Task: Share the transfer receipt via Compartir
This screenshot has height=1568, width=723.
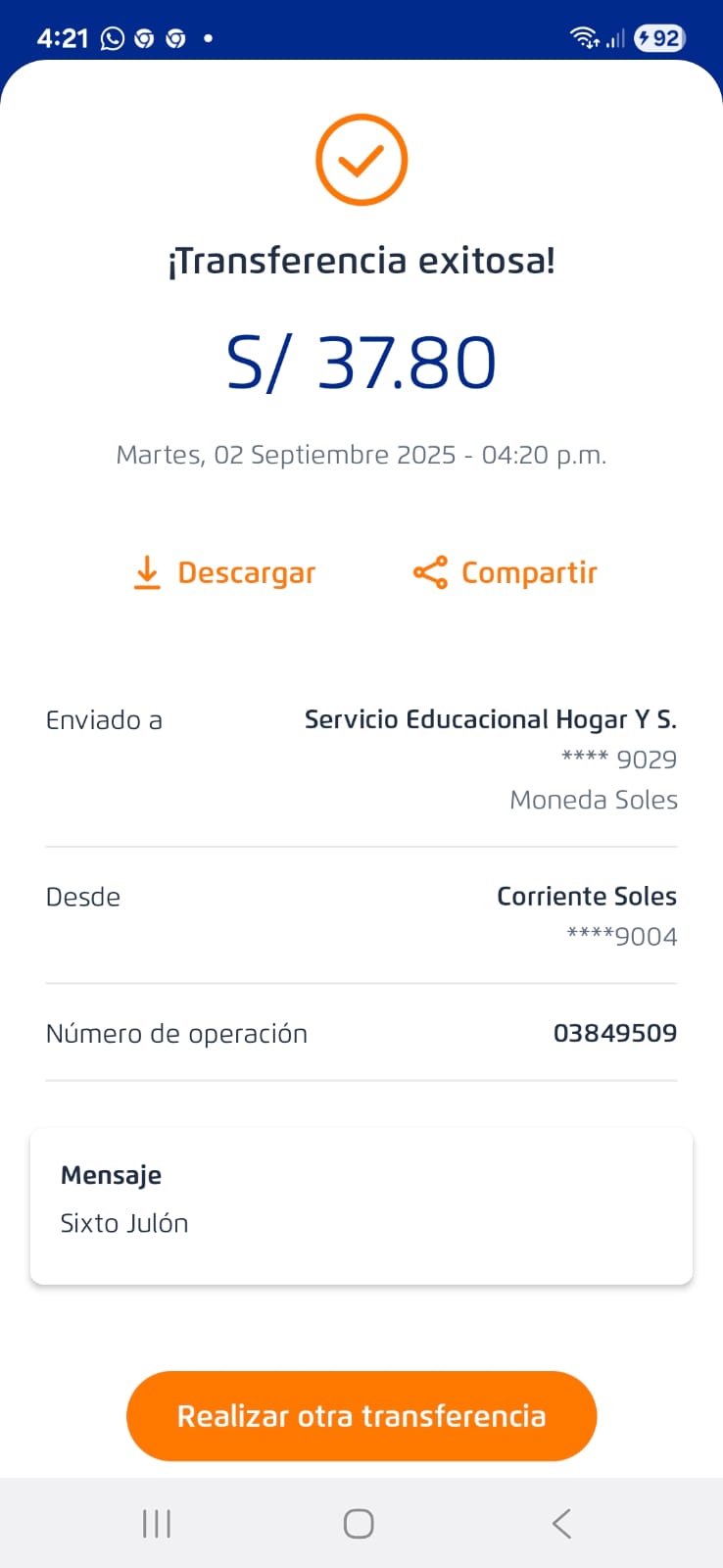Action: 506,572
